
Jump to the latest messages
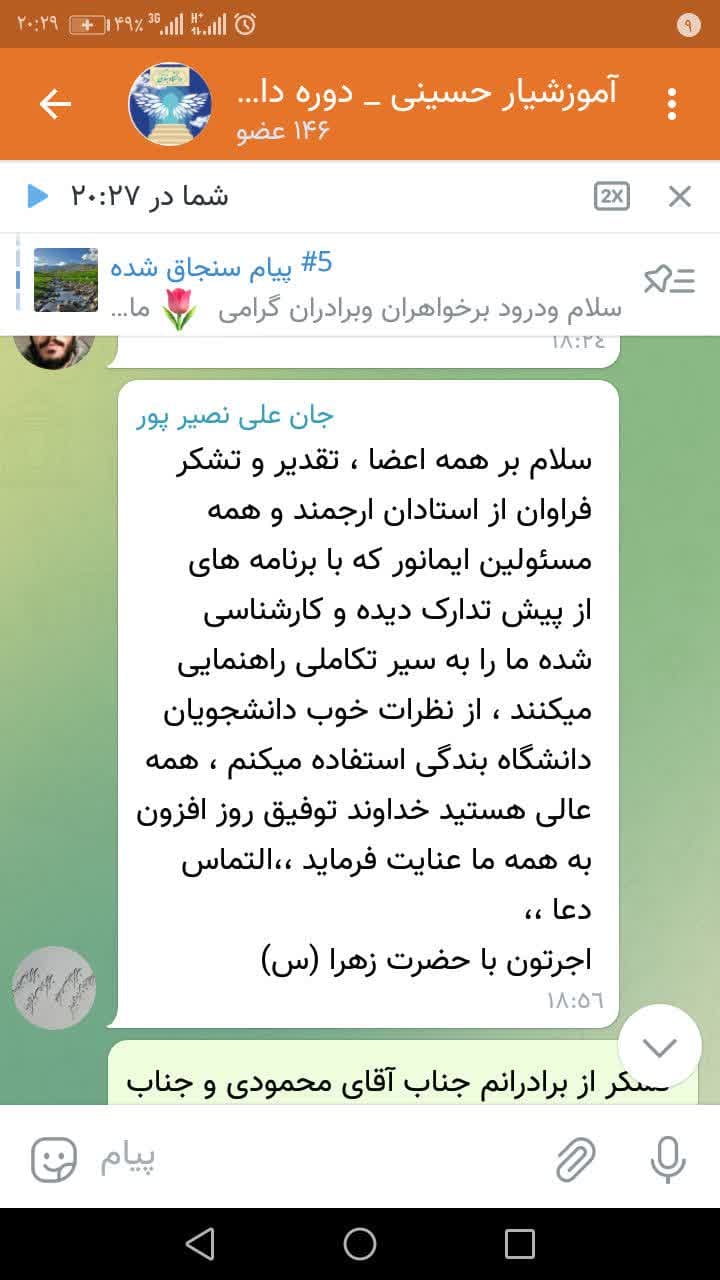coord(659,1046)
